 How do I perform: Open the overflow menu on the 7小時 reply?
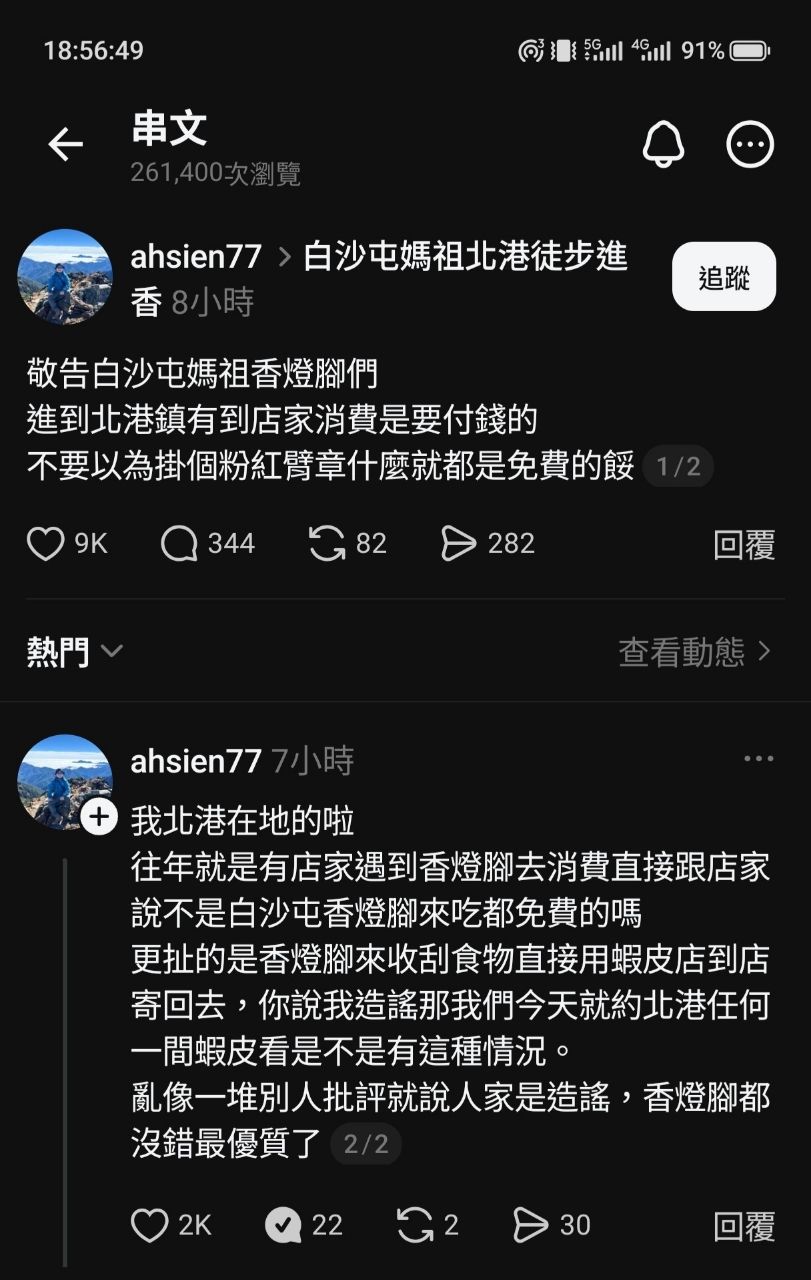[x=758, y=759]
